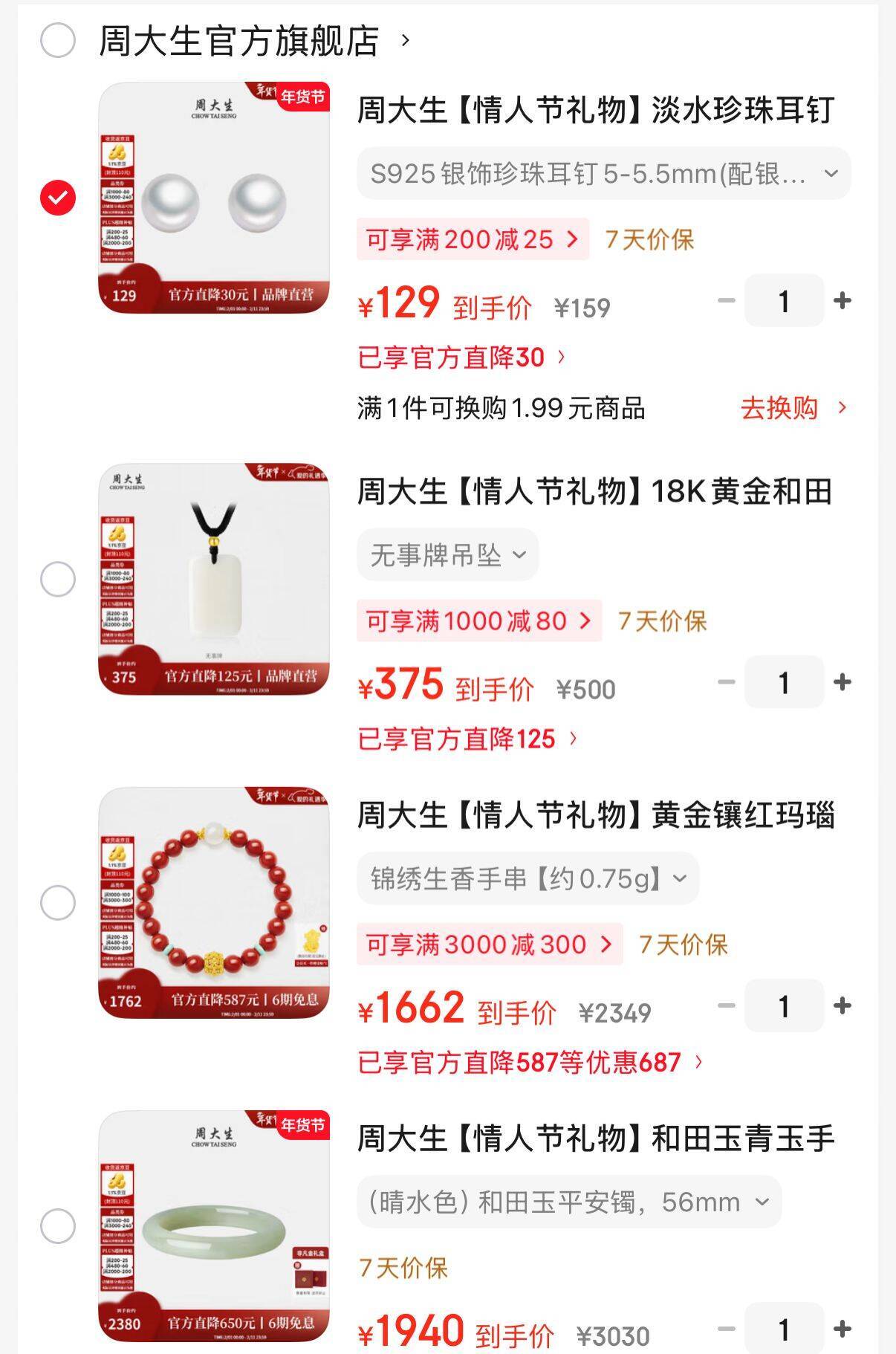The height and width of the screenshot is (1354, 896).
Task: View the 可享满3000减300 promotion
Action: tap(489, 945)
